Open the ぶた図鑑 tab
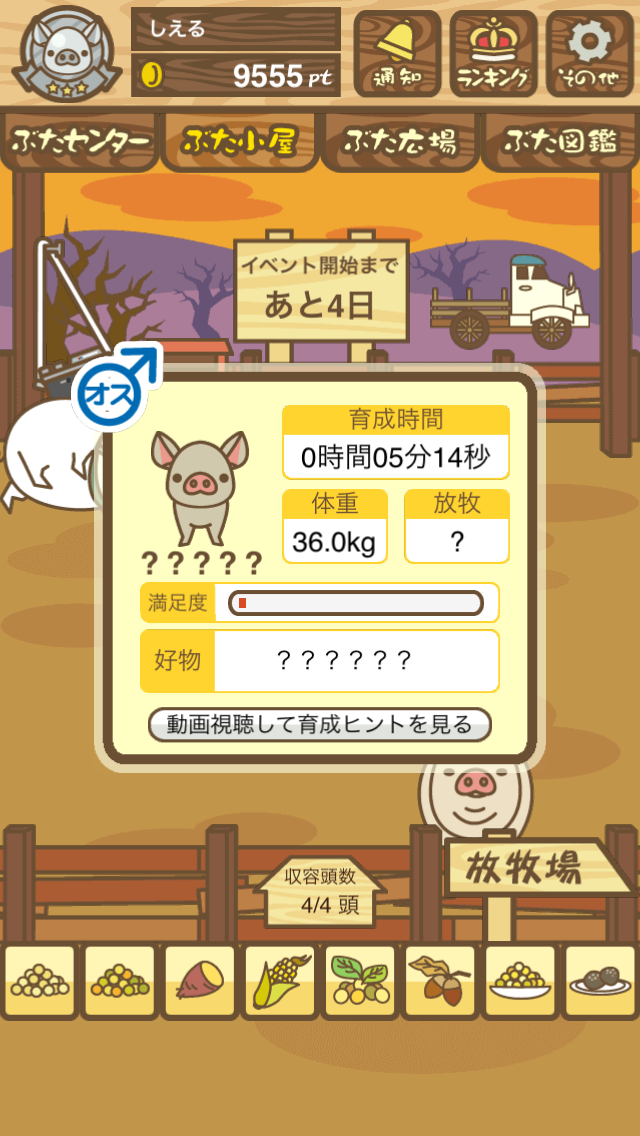Viewport: 640px width, 1136px height. 560,143
